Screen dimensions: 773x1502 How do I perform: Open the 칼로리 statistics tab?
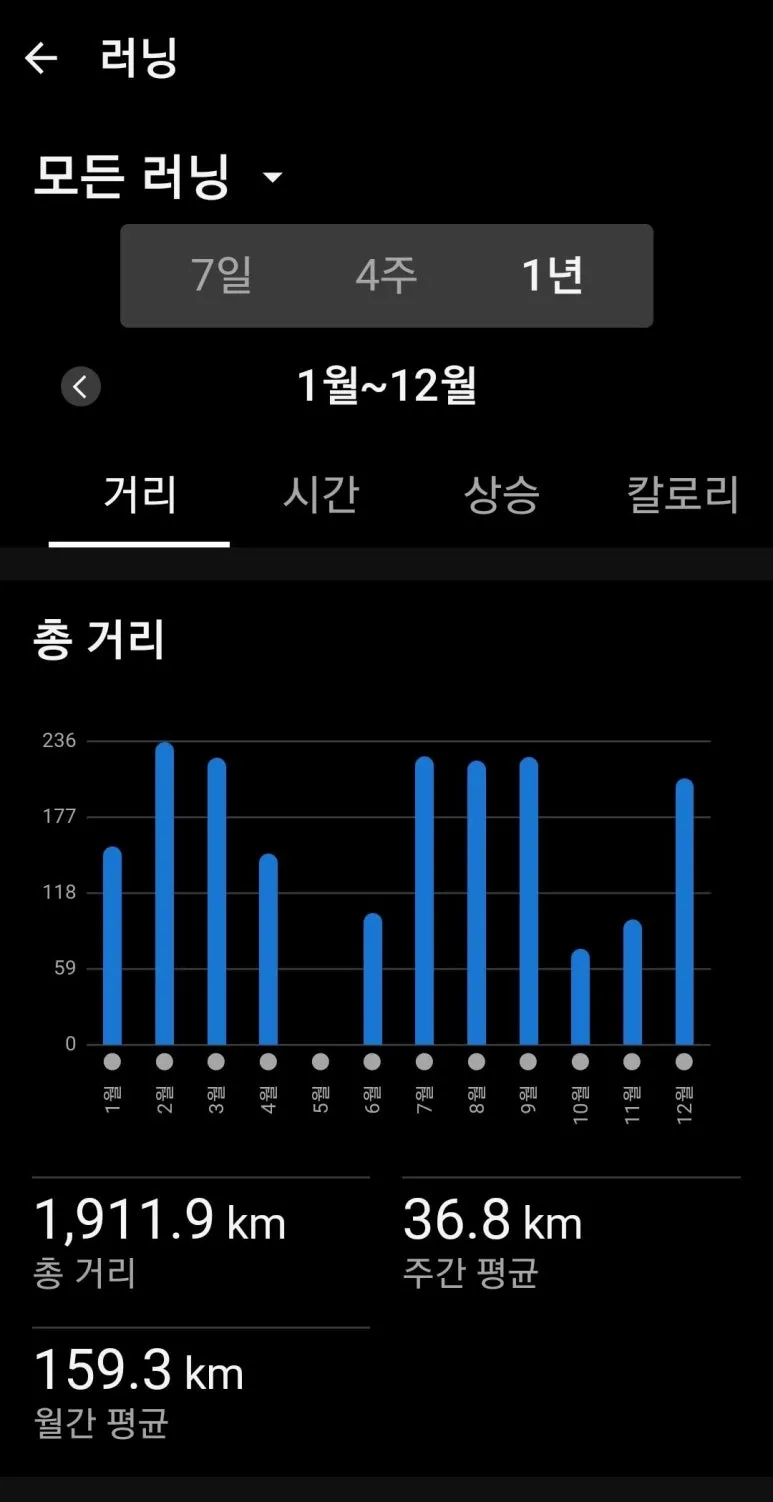tap(683, 495)
